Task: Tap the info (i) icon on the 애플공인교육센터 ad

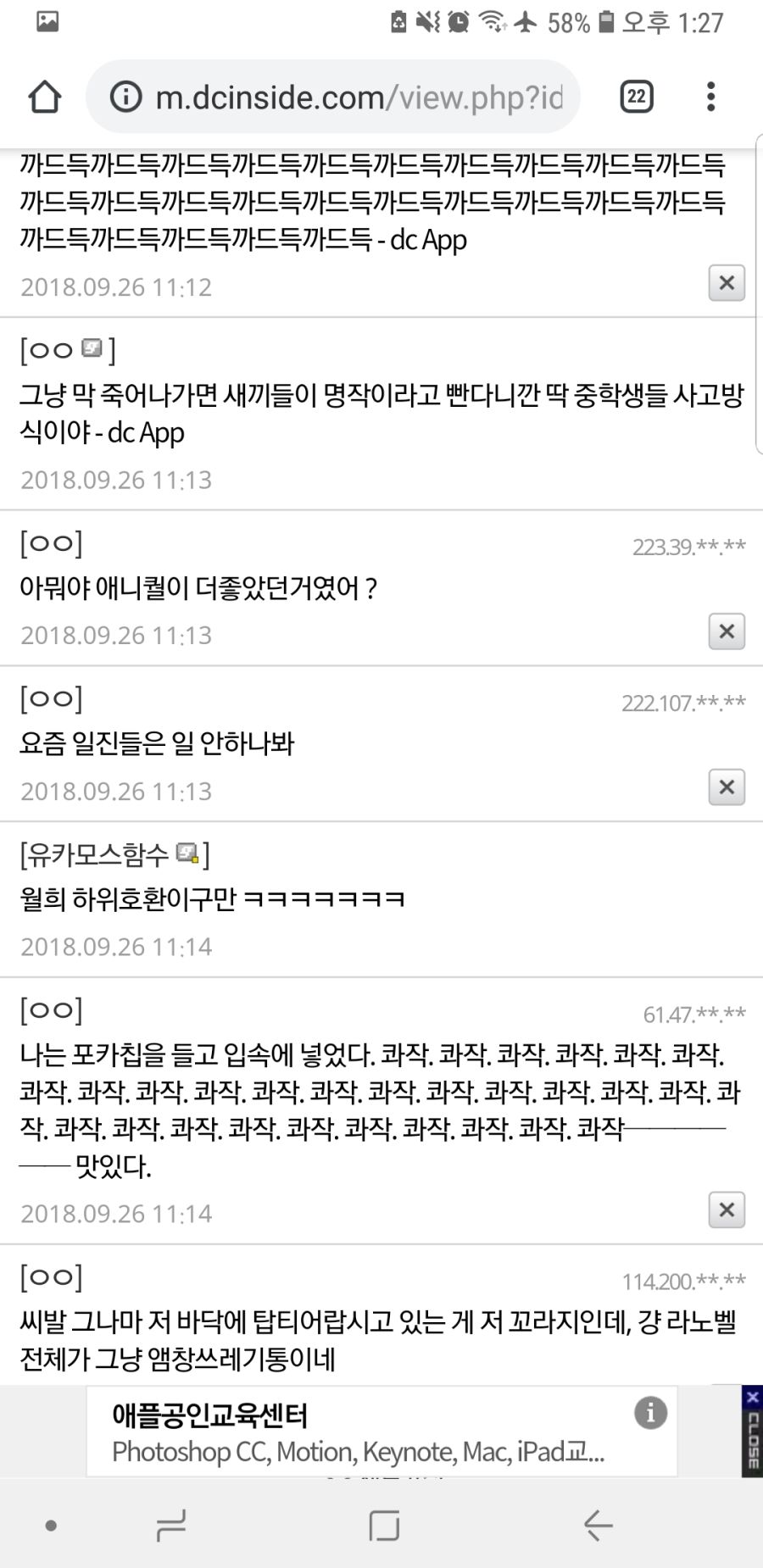Action: (649, 1414)
